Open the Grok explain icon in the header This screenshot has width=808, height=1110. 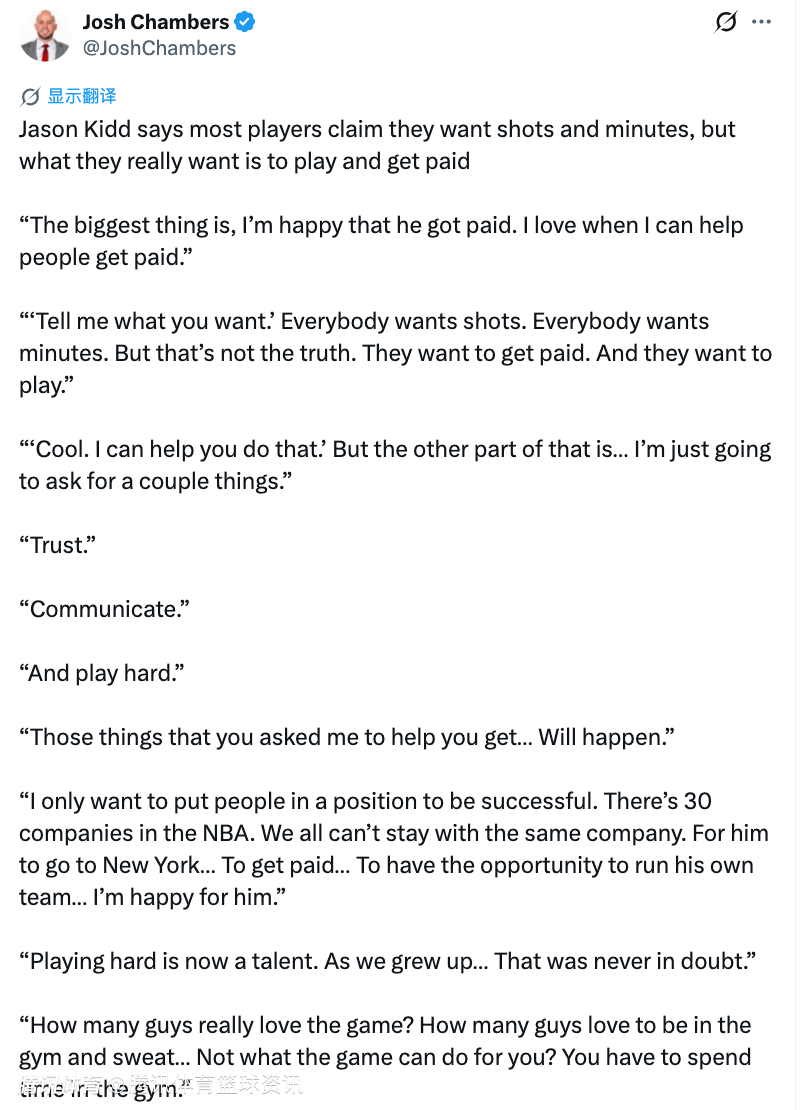pos(725,22)
